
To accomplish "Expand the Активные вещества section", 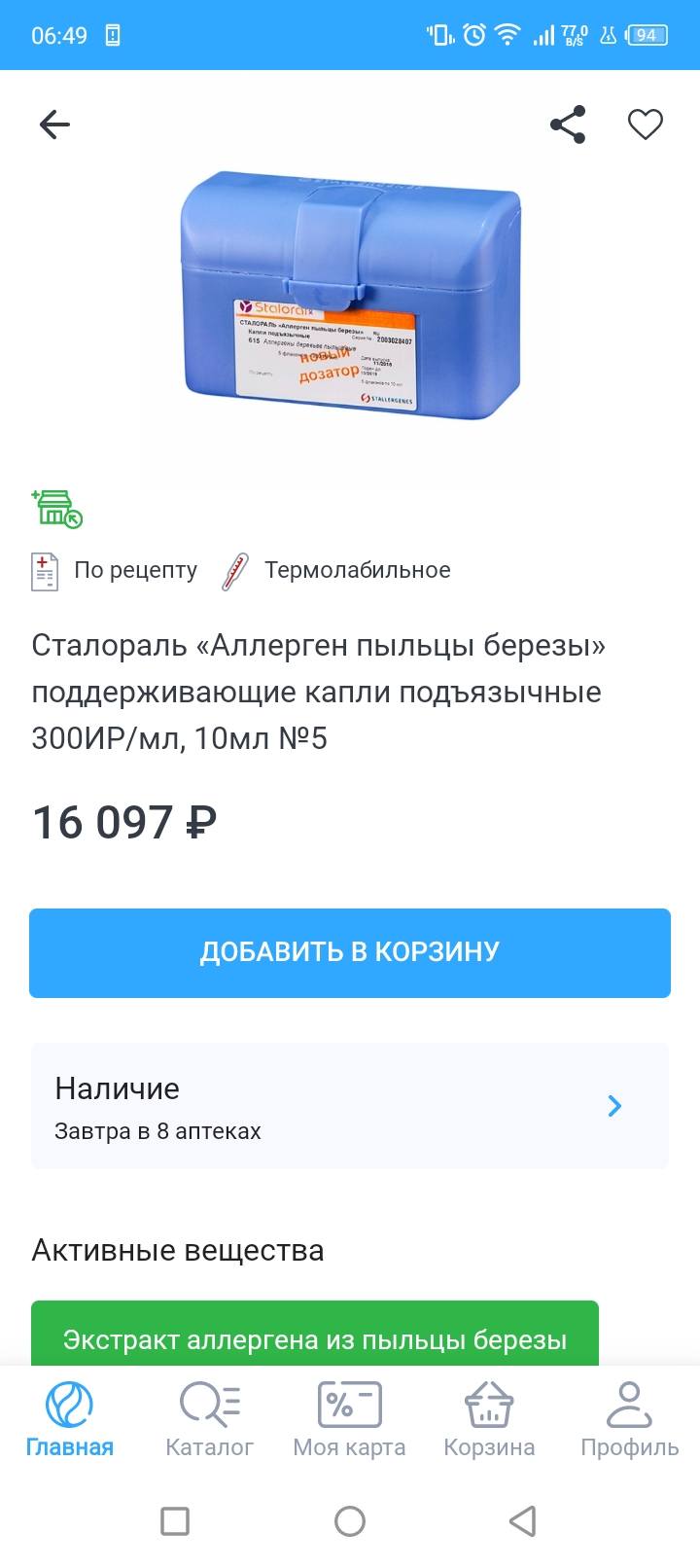I will point(179,1250).
